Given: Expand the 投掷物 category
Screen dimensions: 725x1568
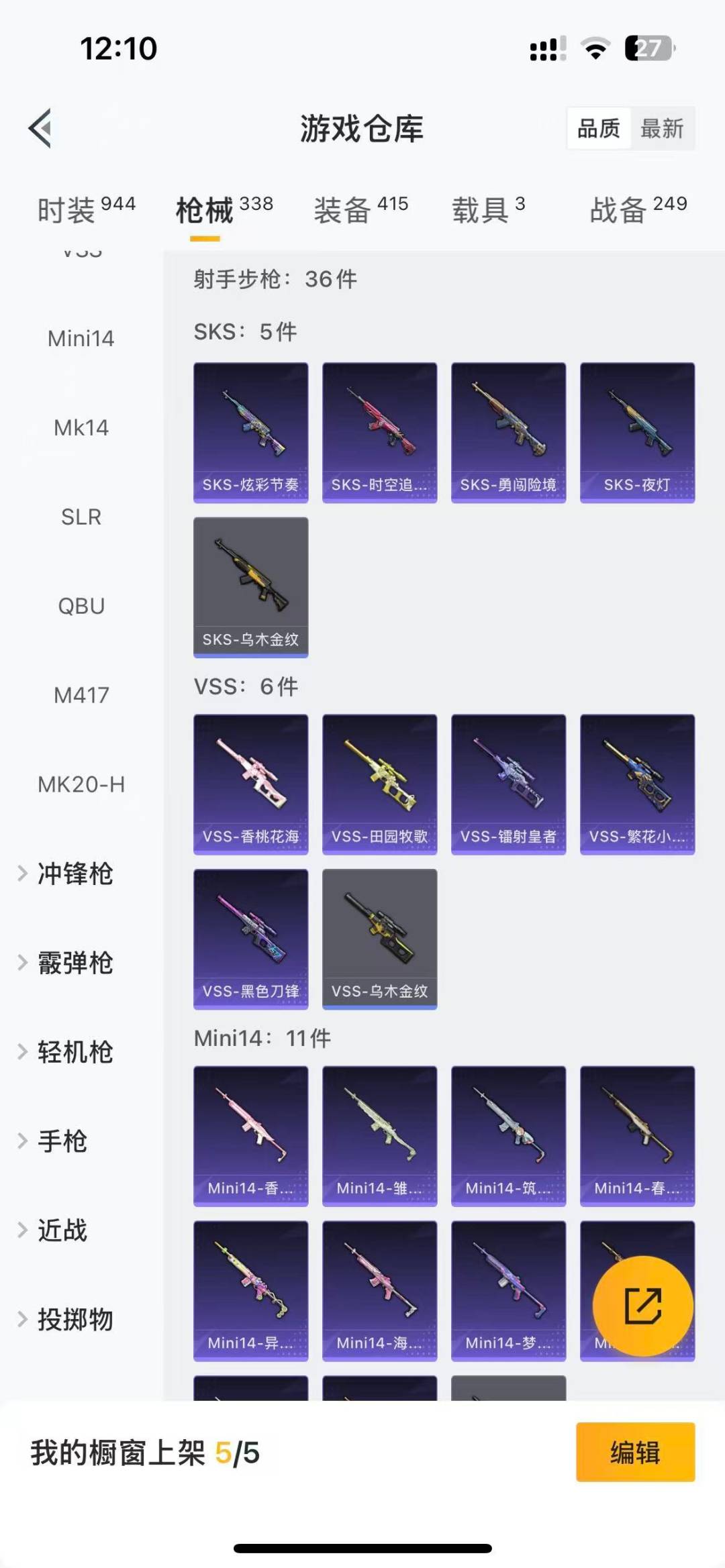Looking at the screenshot, I should pos(74,1320).
